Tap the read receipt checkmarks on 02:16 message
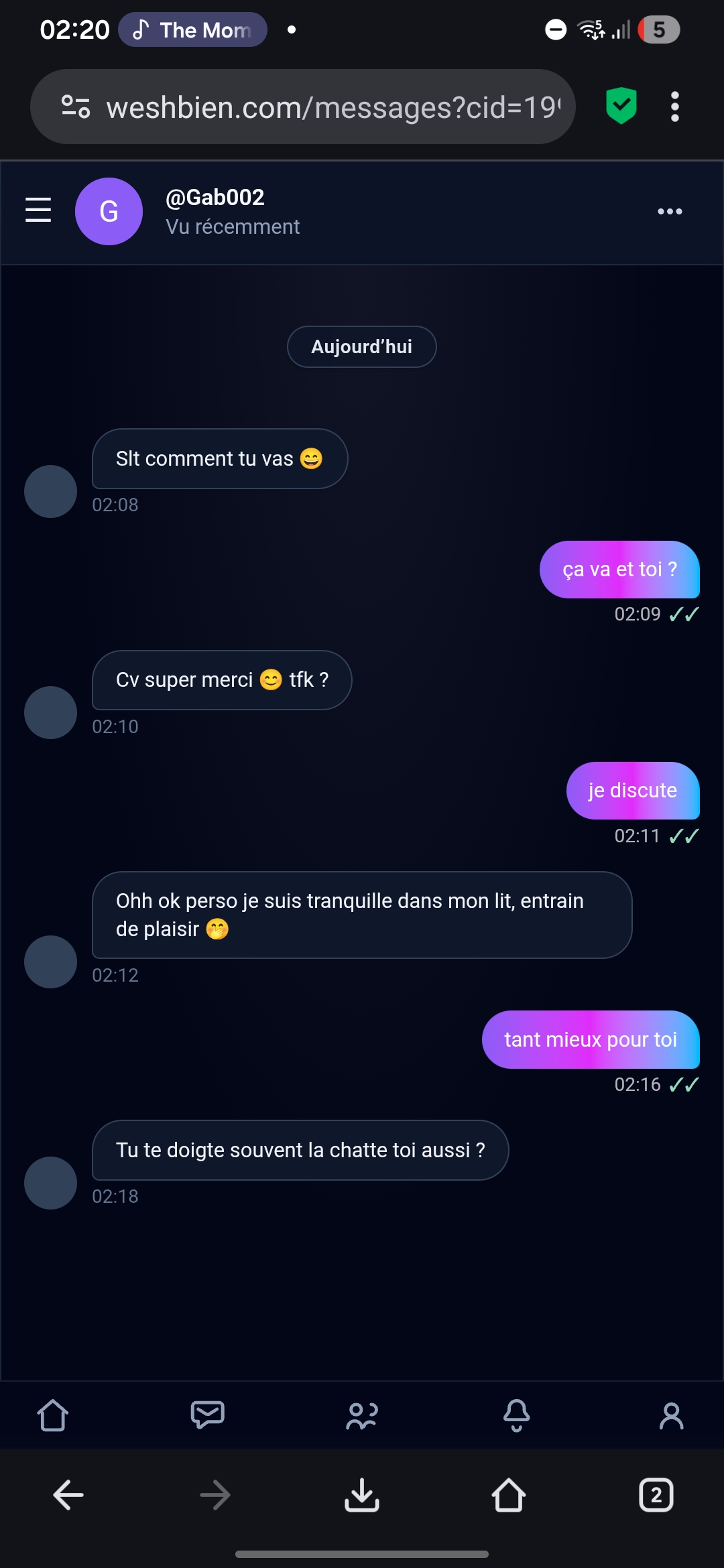Screen dimensions: 724x1568 click(682, 1084)
